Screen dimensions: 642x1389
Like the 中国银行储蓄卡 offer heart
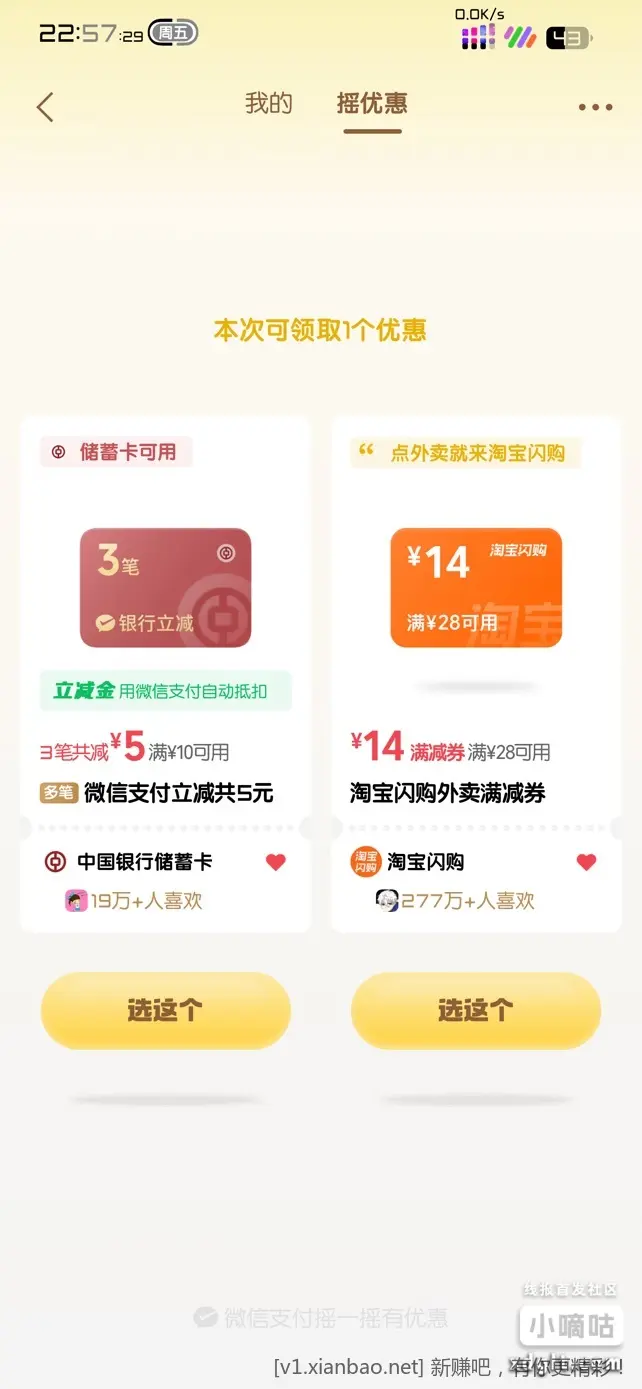[x=276, y=862]
